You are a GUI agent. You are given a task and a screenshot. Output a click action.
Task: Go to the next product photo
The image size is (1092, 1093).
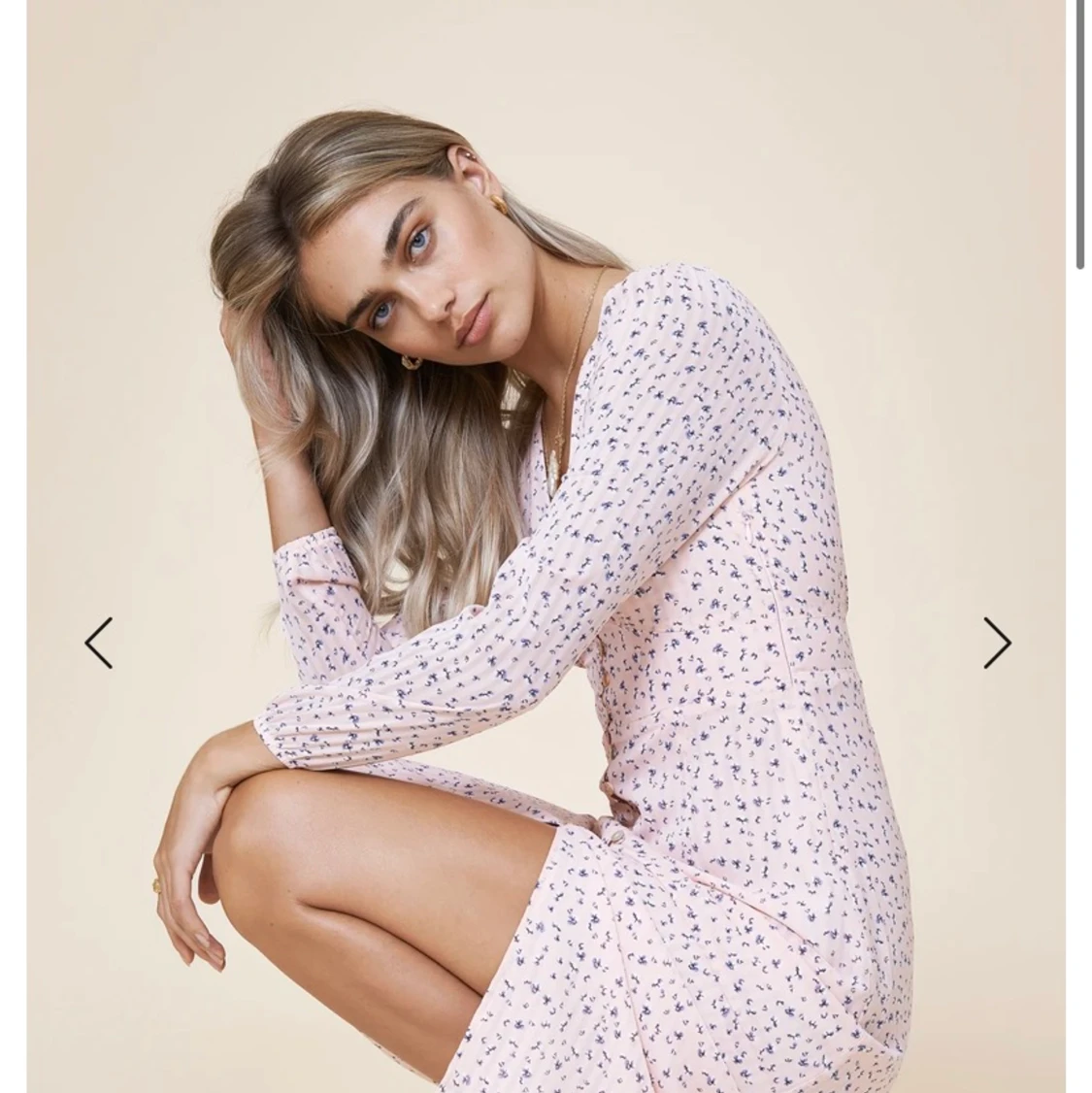(997, 643)
